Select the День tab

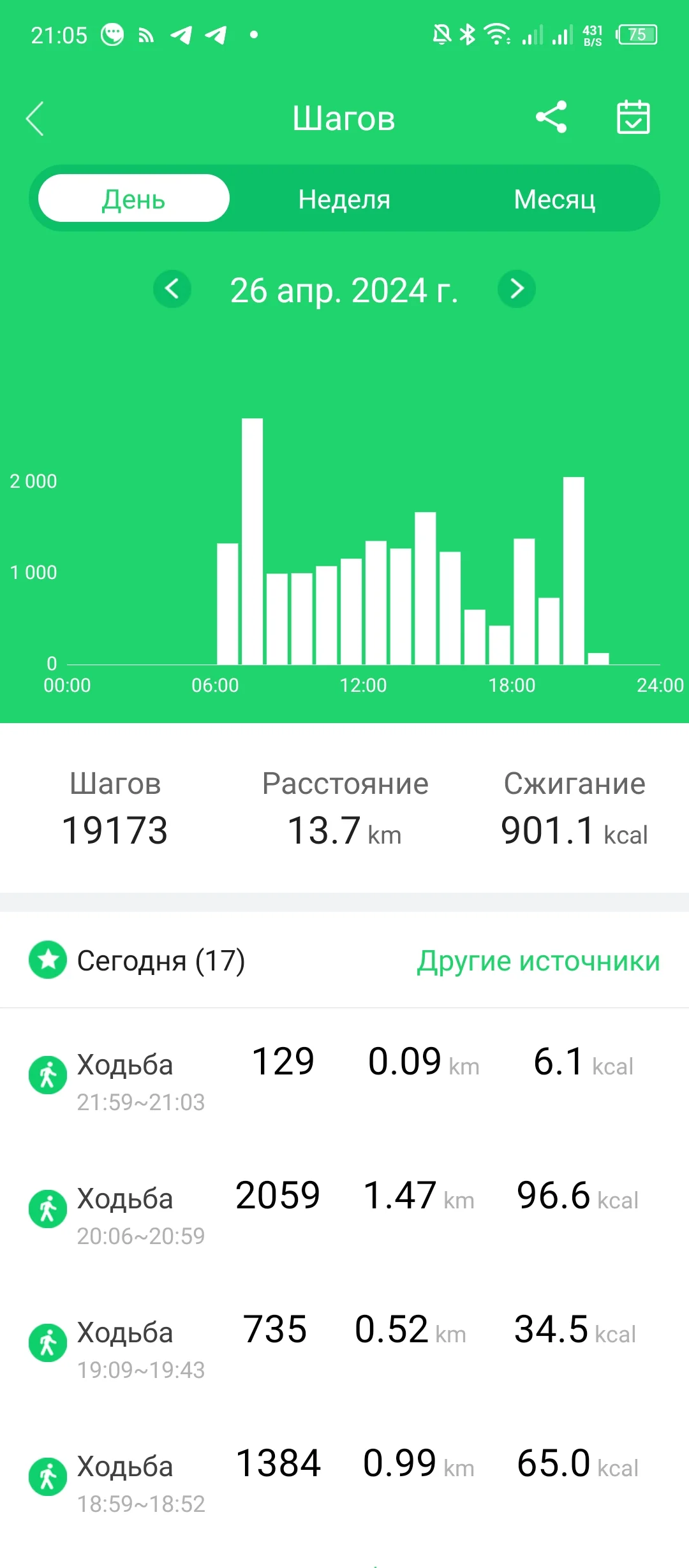(x=134, y=199)
